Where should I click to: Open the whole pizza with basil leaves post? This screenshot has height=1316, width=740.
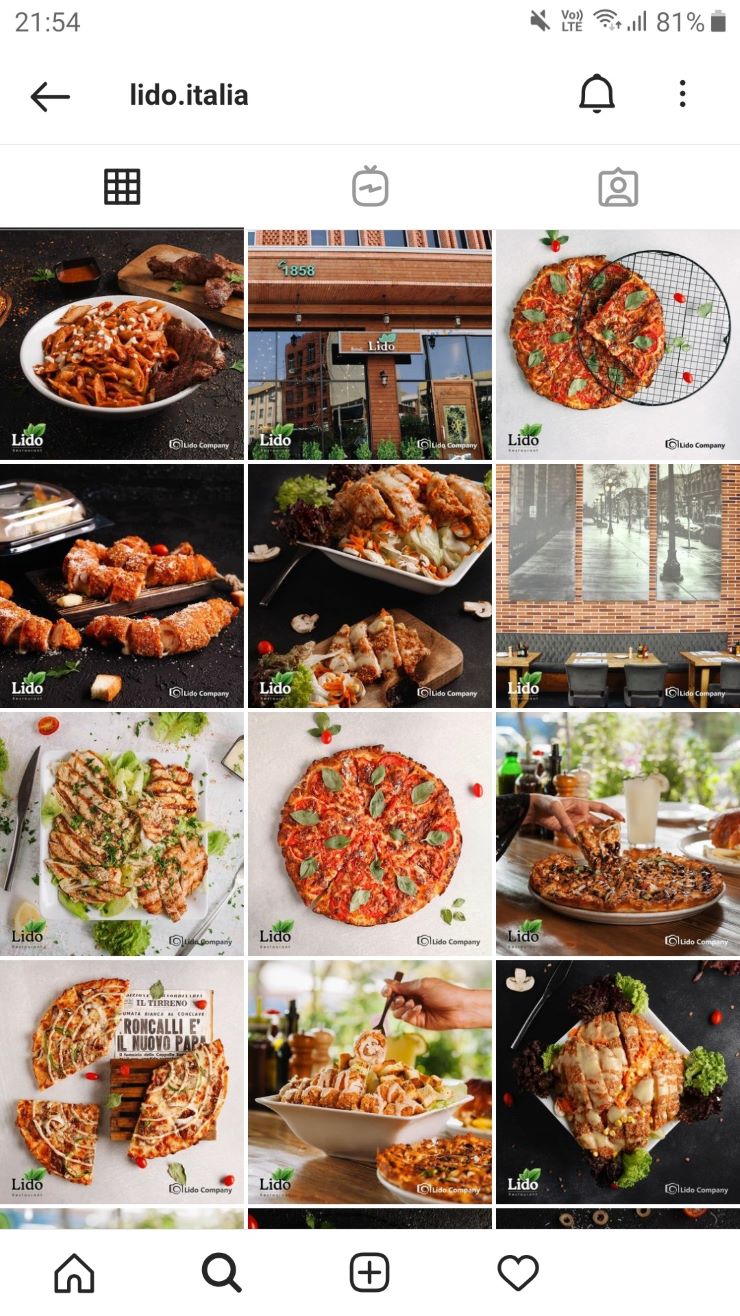pyautogui.click(x=370, y=833)
